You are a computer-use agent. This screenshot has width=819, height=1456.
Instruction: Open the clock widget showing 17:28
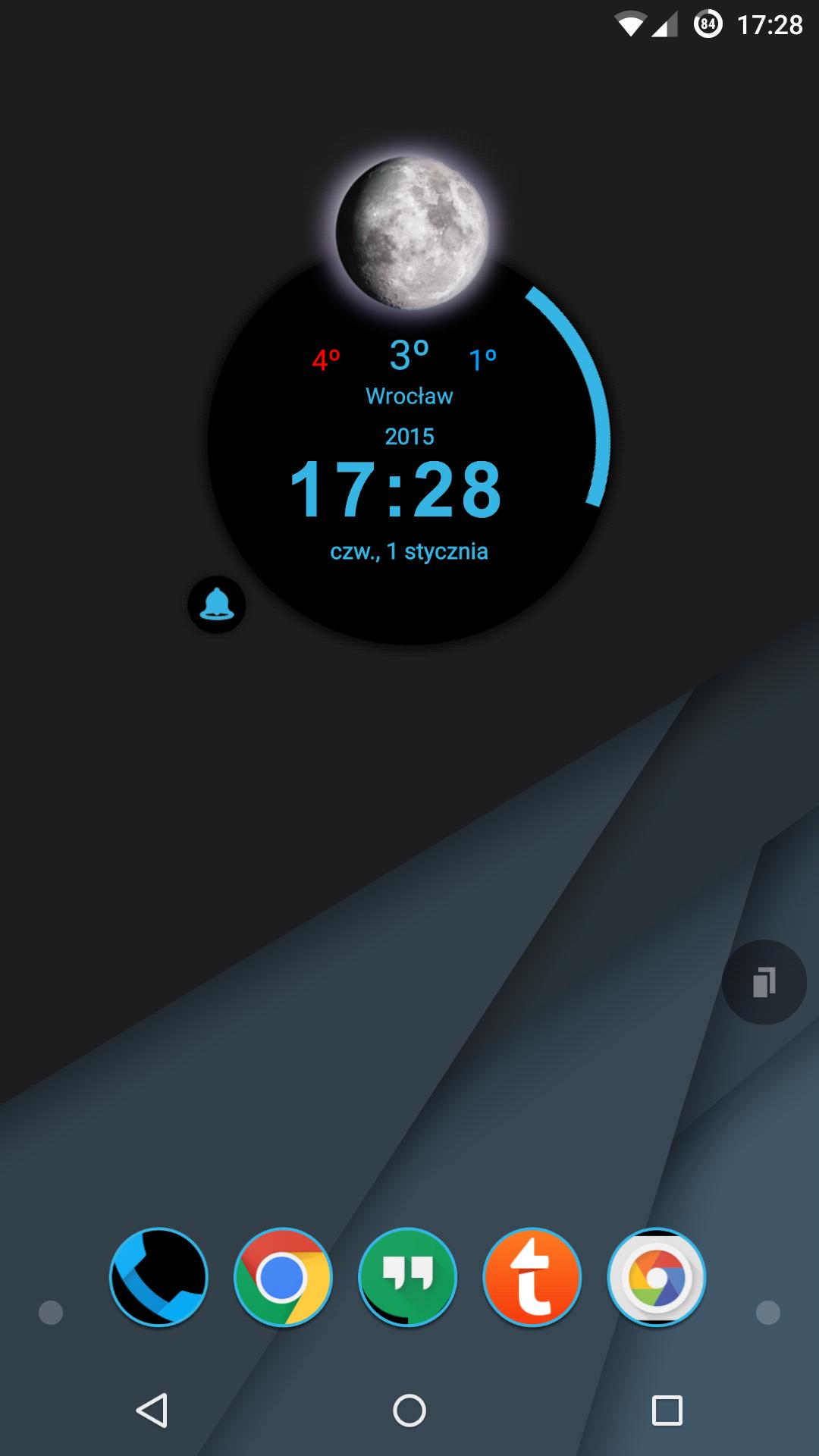[x=396, y=490]
